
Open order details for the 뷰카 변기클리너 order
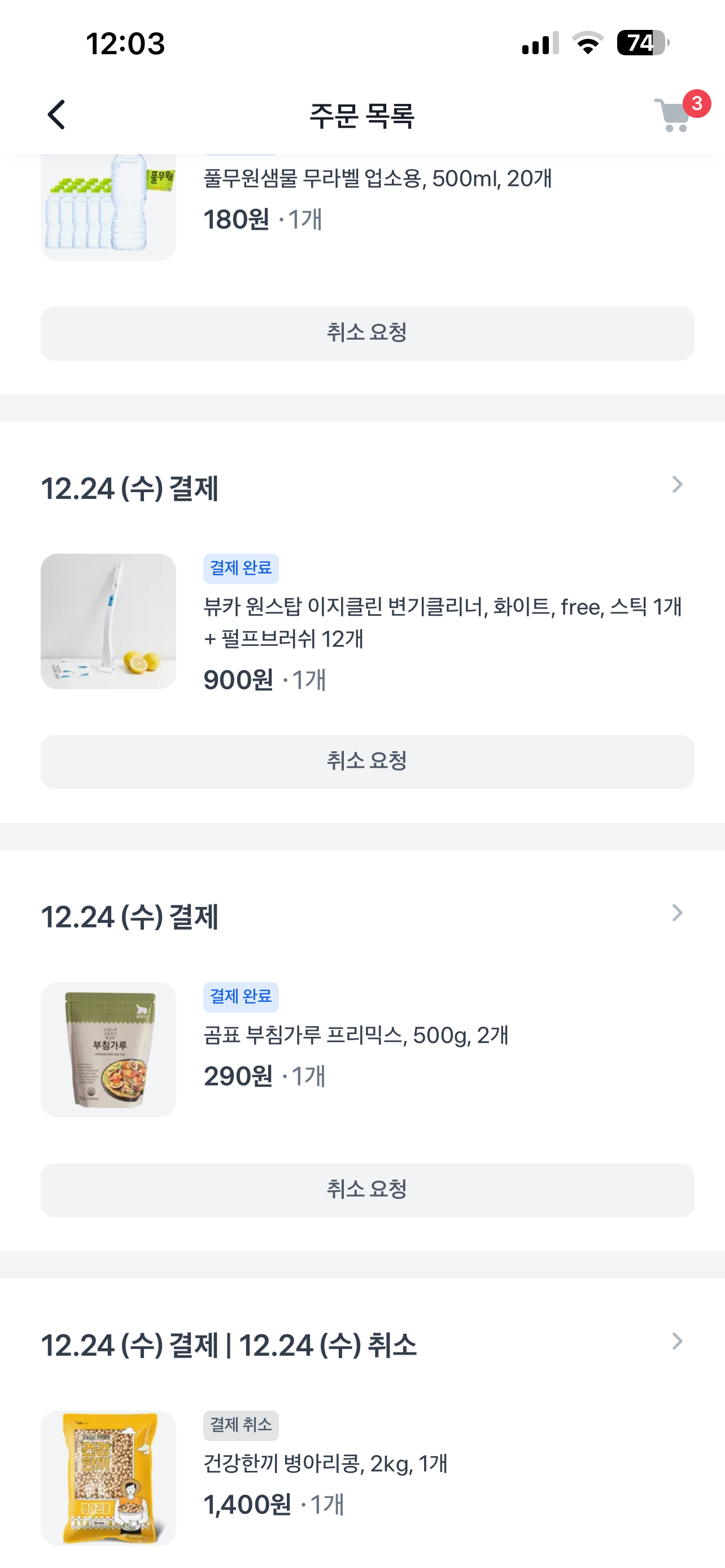coord(677,485)
